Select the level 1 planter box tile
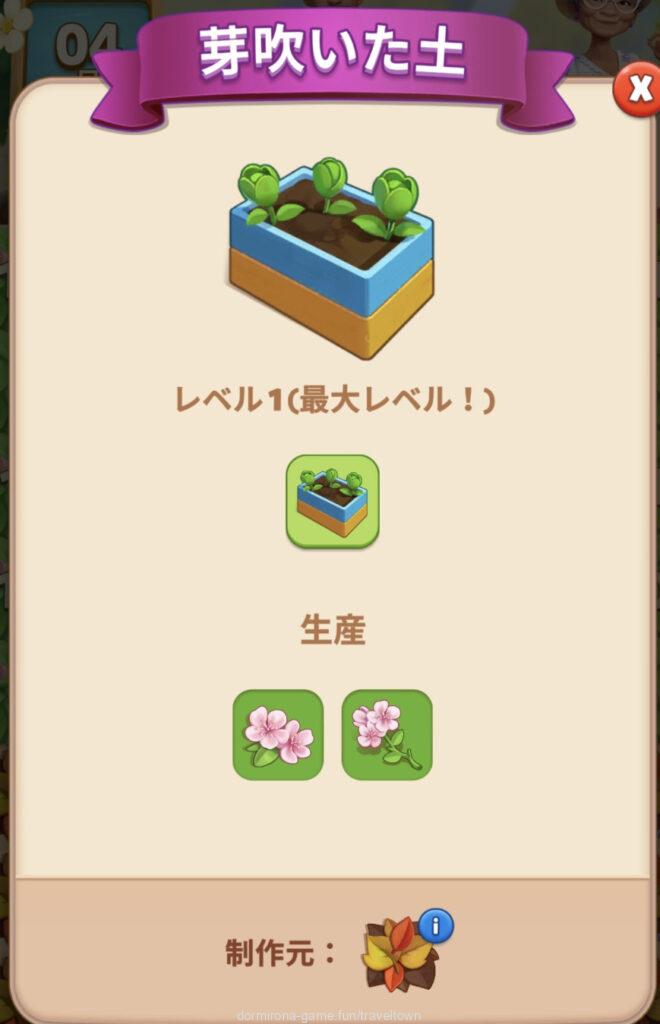The image size is (660, 1024). tap(332, 501)
